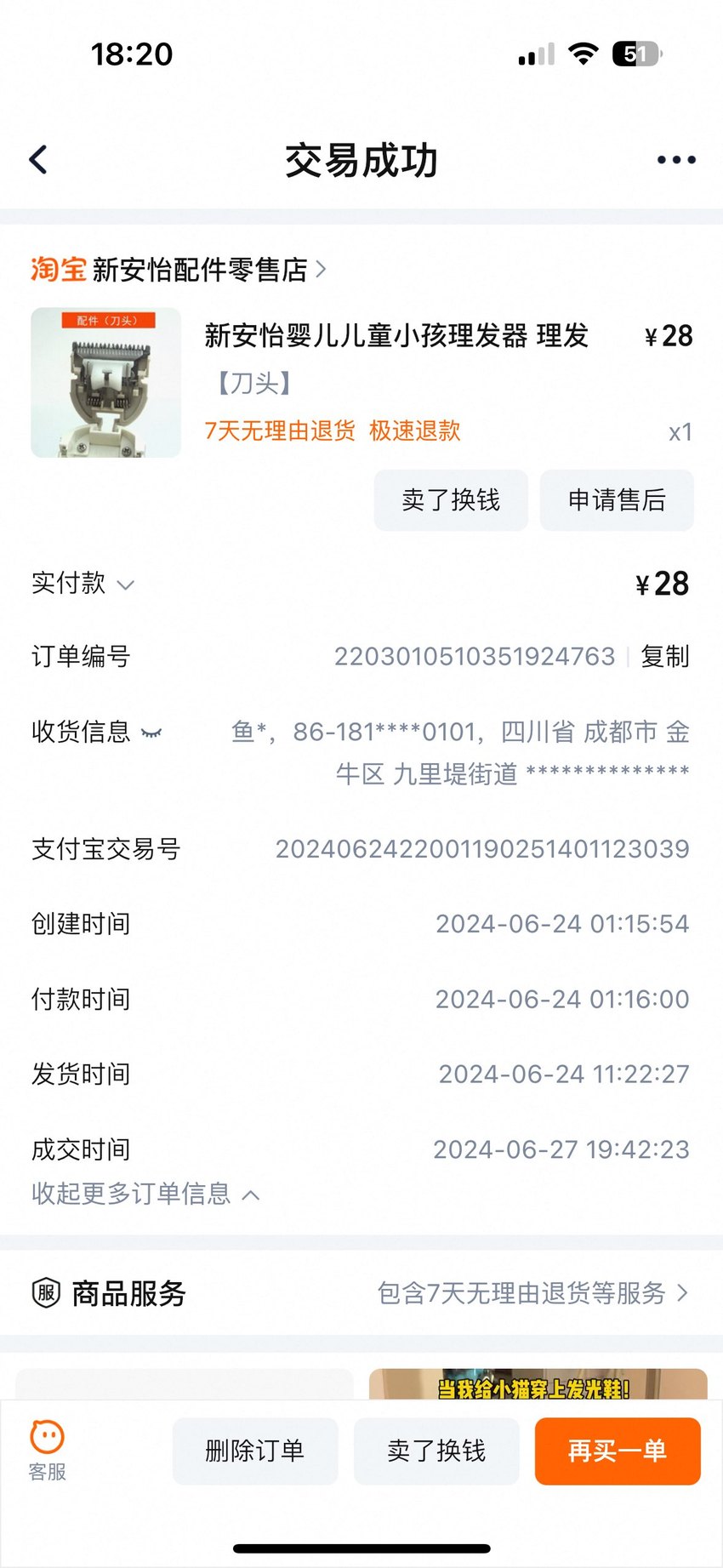
Task: Tap the 申请售后 button
Action: point(617,500)
